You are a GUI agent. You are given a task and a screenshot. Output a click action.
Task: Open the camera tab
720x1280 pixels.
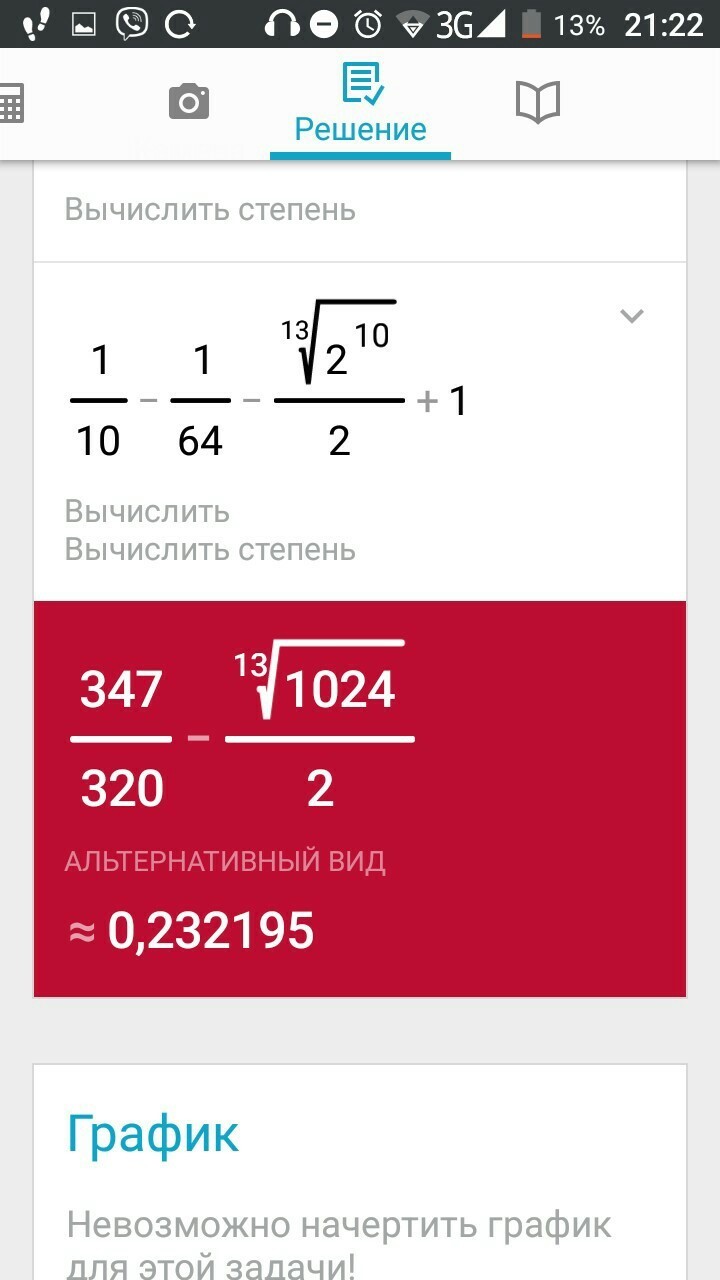click(x=188, y=102)
